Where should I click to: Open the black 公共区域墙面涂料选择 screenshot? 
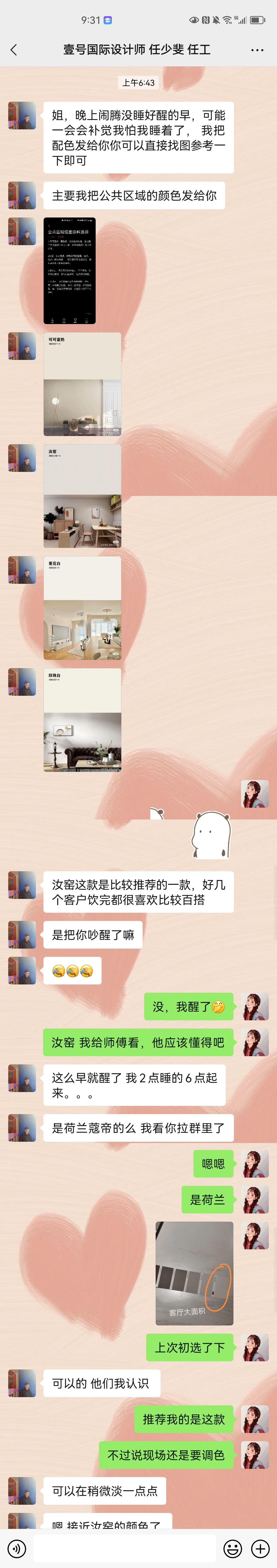pos(70,270)
